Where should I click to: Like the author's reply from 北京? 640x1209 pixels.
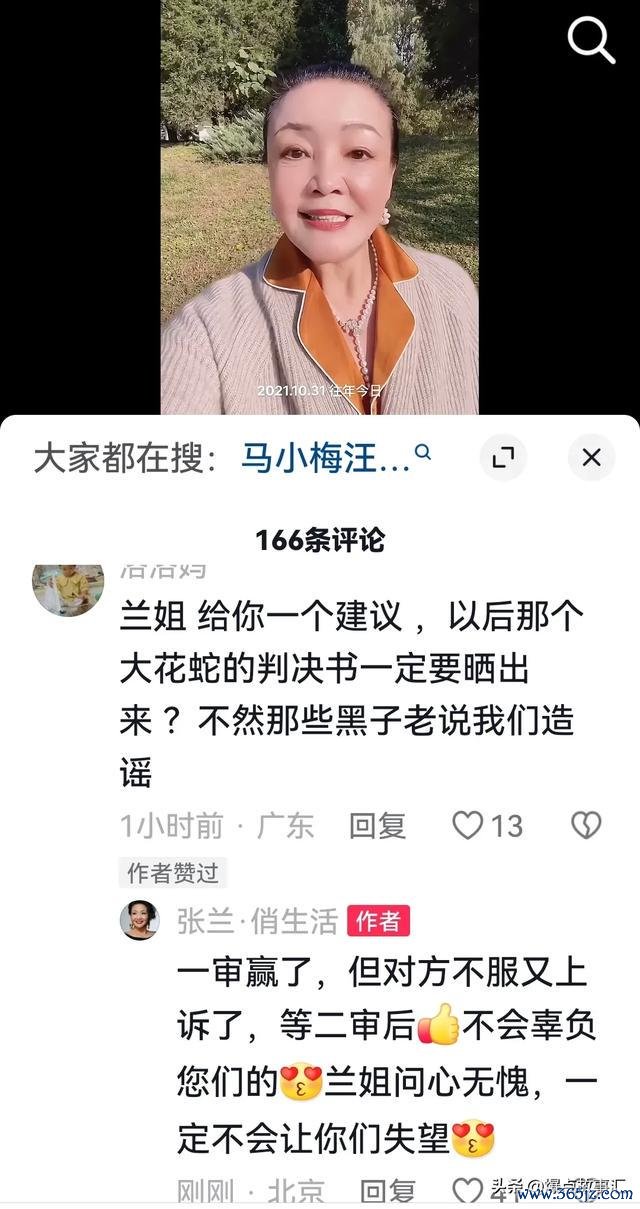[468, 1190]
